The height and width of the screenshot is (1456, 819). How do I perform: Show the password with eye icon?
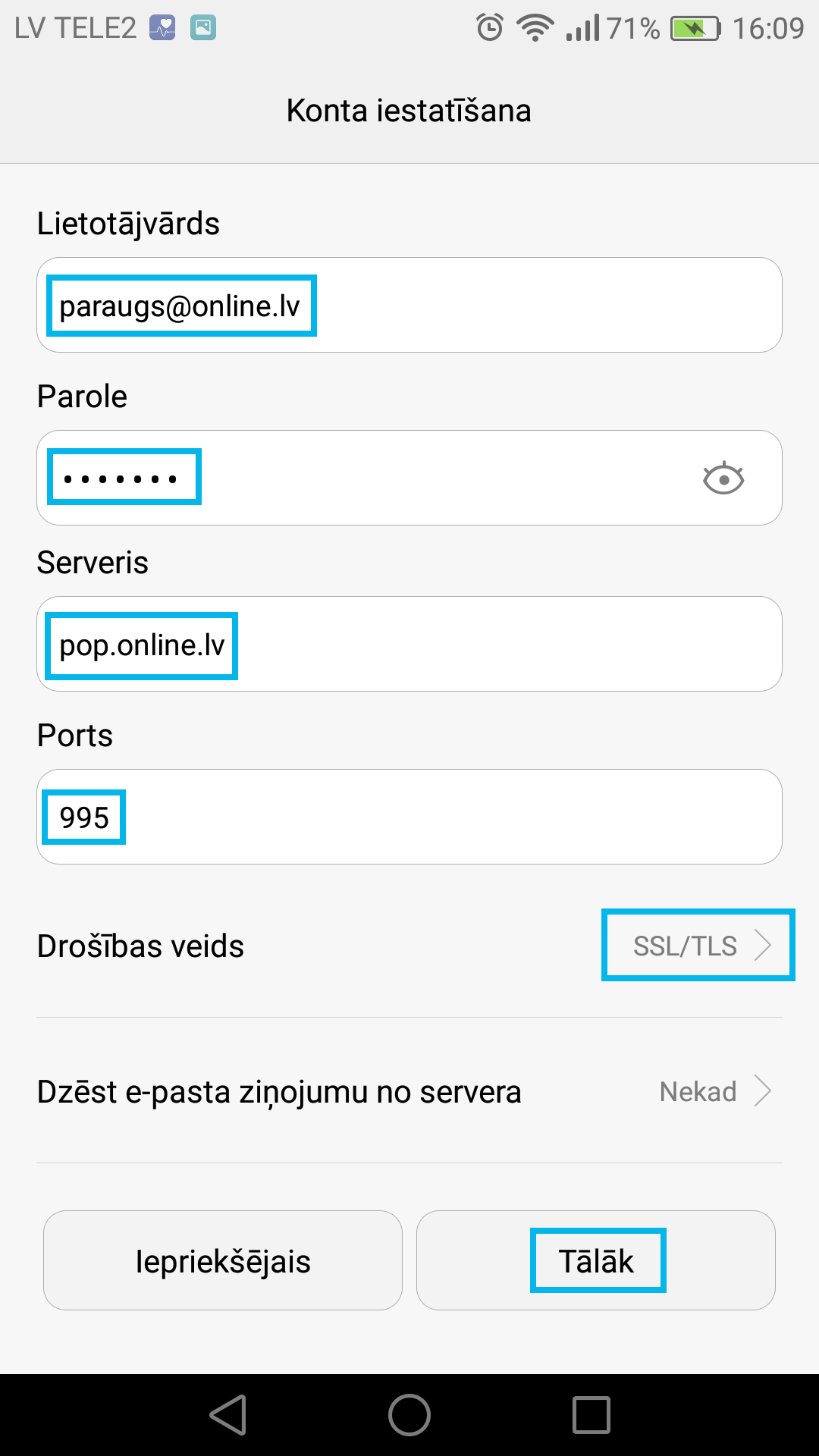coord(723,479)
